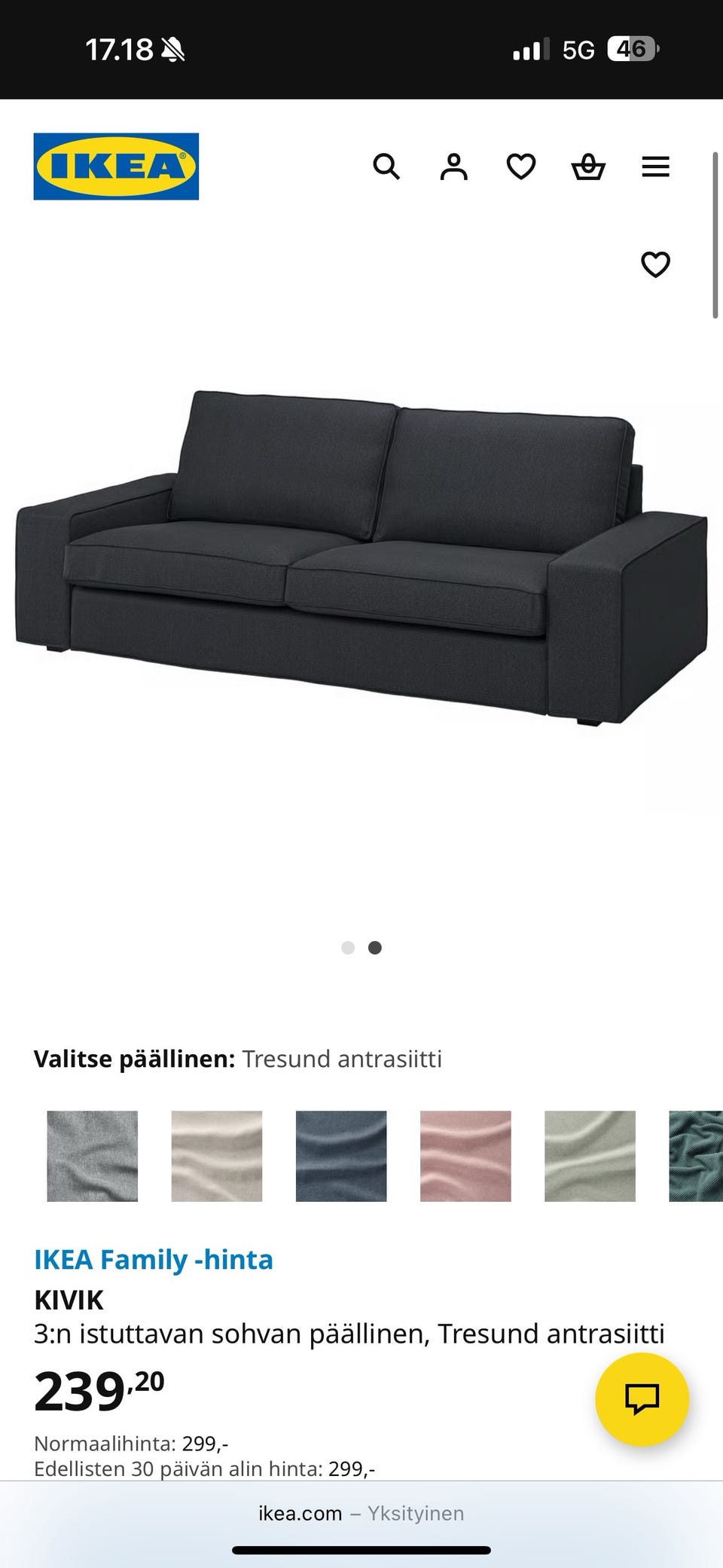Open the KIVIK sofa product image
This screenshot has height=1568, width=723.
pos(361,558)
